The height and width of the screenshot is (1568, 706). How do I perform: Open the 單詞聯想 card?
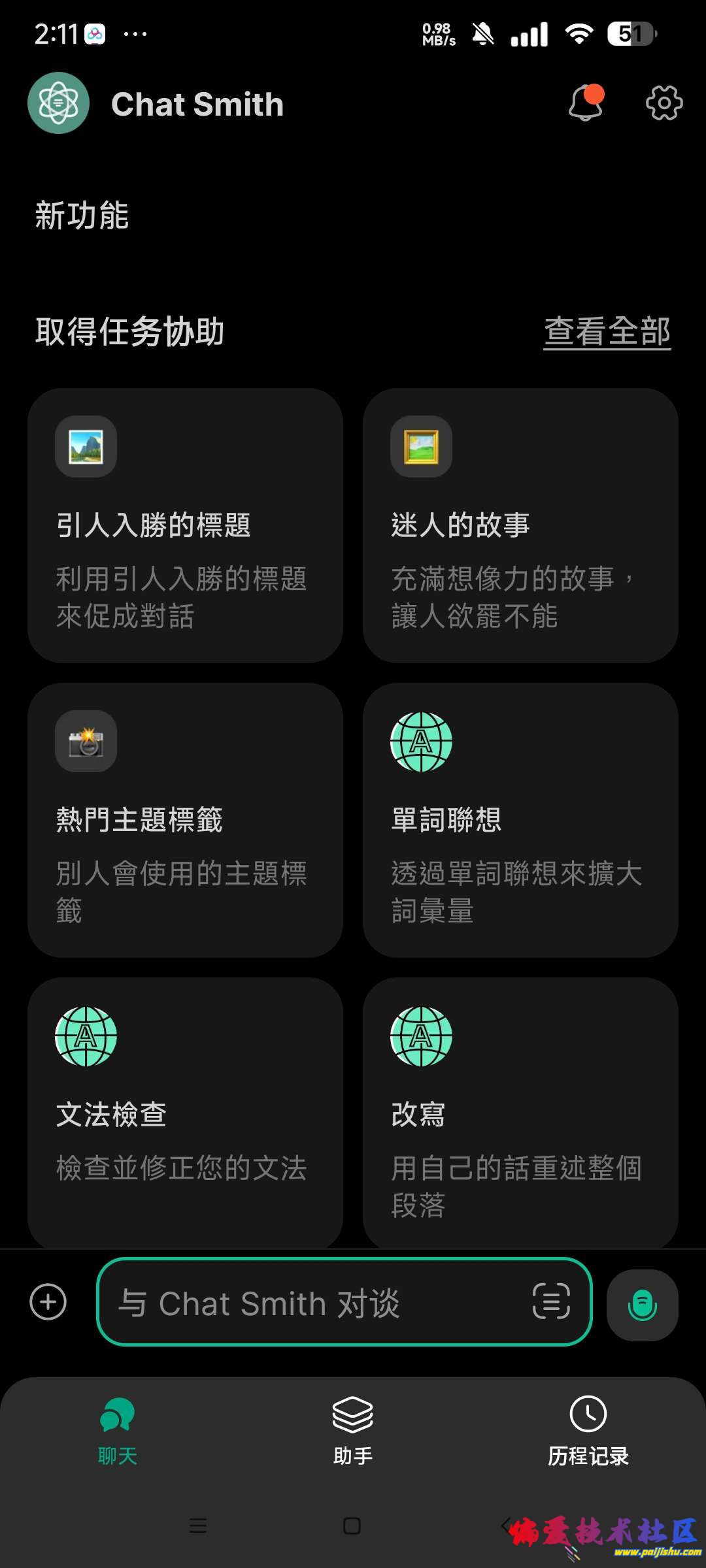520,820
